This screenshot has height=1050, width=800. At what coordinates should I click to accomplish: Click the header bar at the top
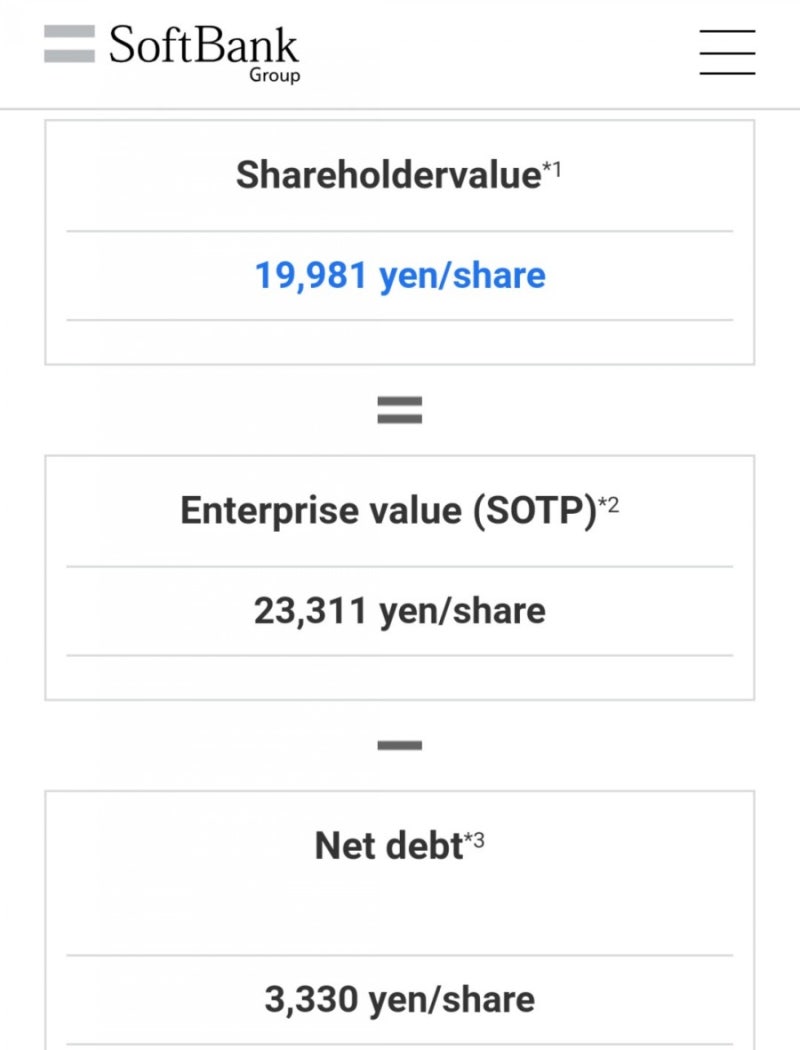coord(400,52)
